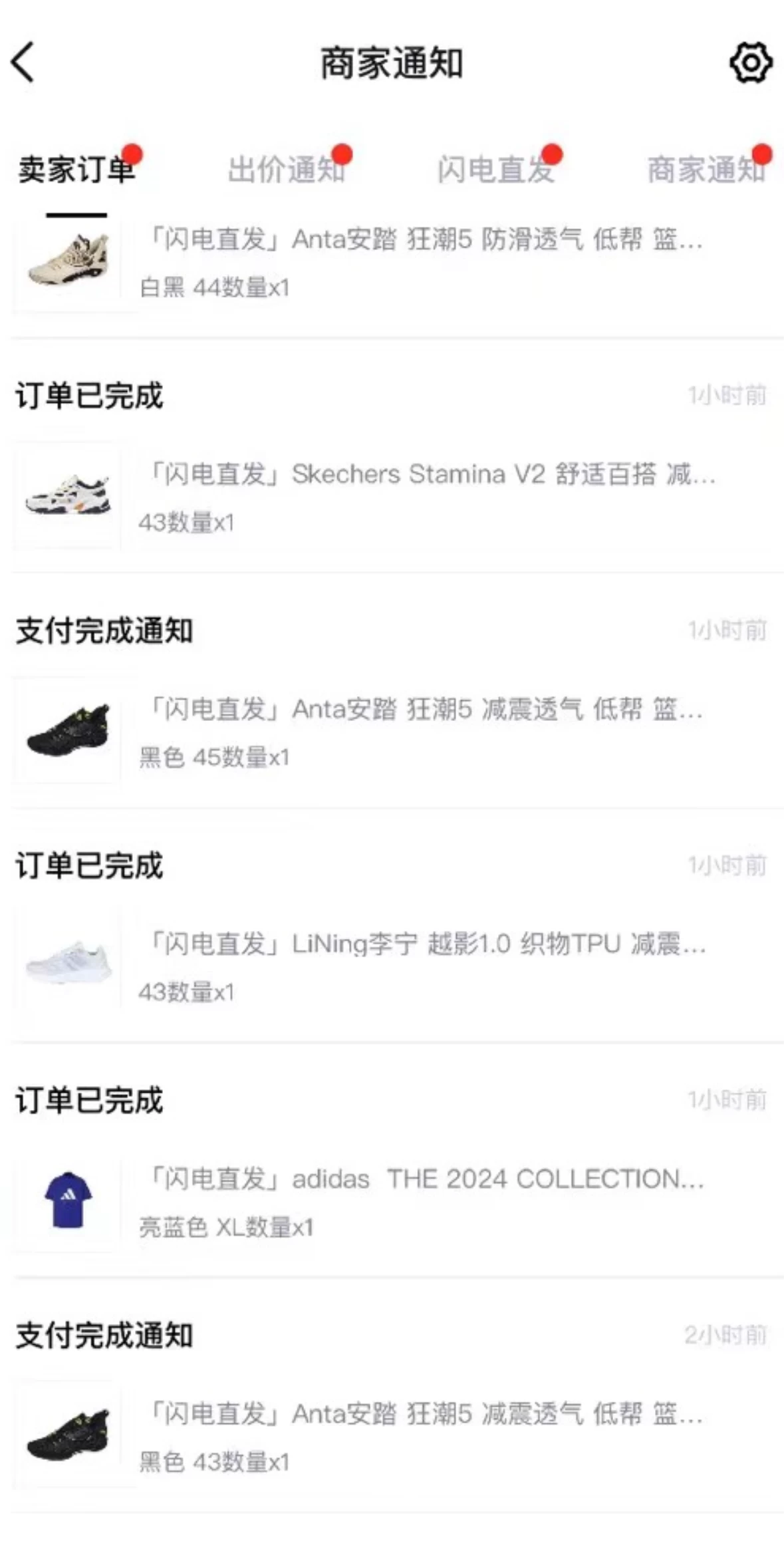Image resolution: width=784 pixels, height=1545 pixels.
Task: Select the black Anta 狂潮5 size 45 shoe image
Action: [66, 731]
